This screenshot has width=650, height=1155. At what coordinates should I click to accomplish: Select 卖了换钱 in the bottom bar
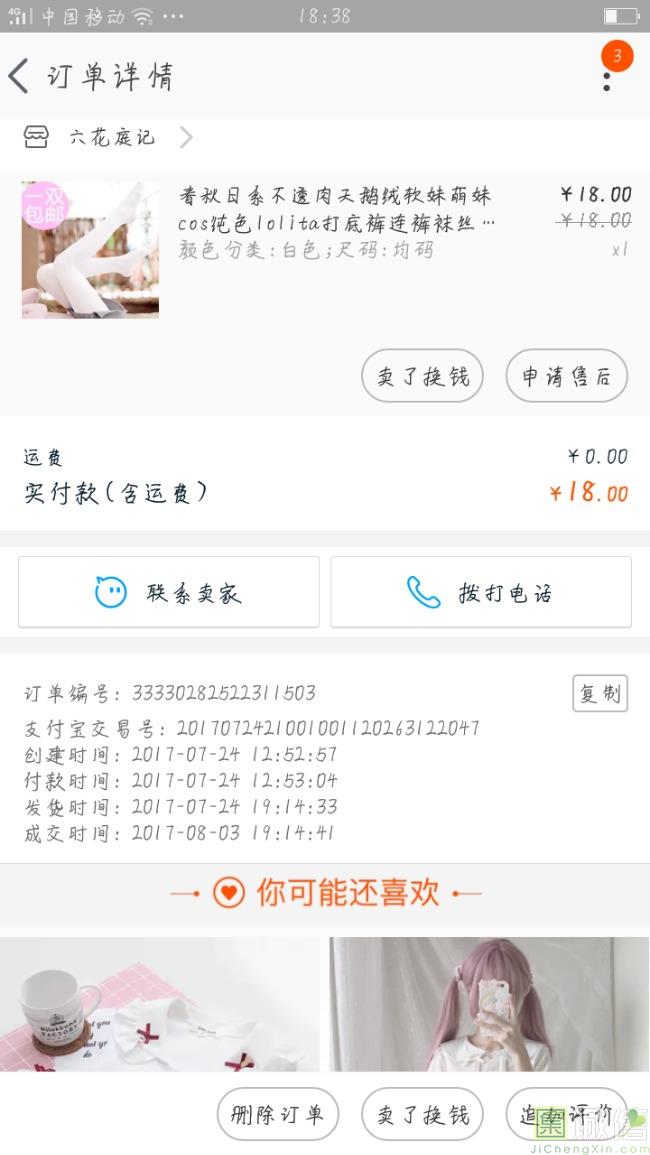click(x=422, y=1114)
